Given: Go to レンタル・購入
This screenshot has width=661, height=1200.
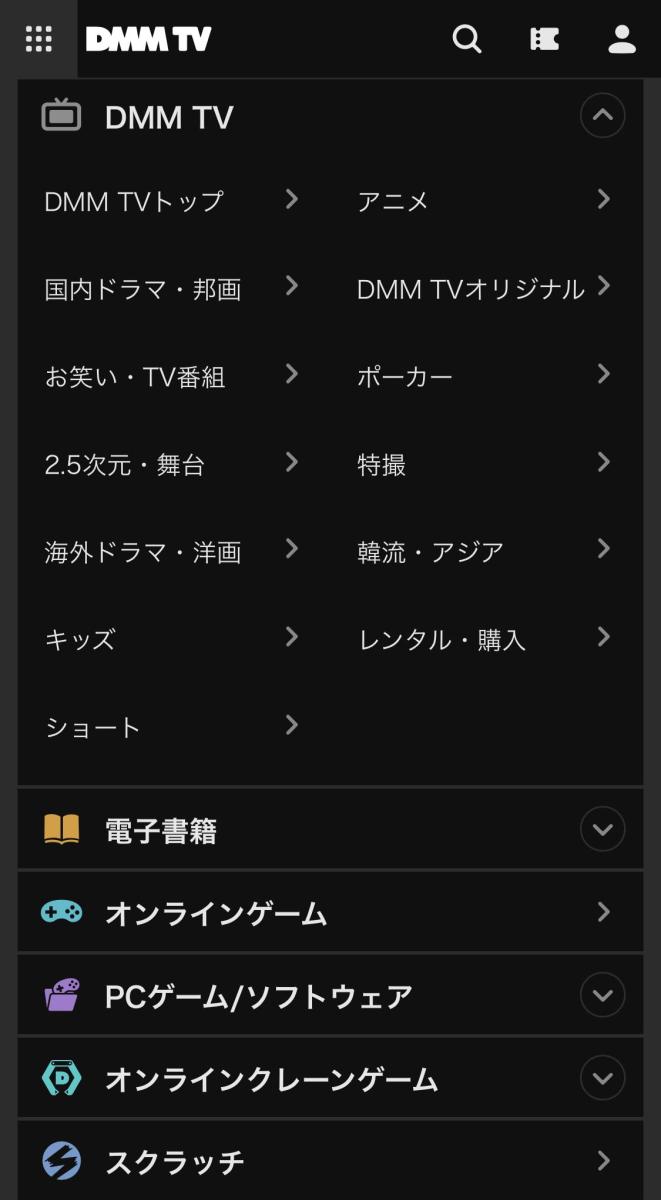Looking at the screenshot, I should 484,640.
